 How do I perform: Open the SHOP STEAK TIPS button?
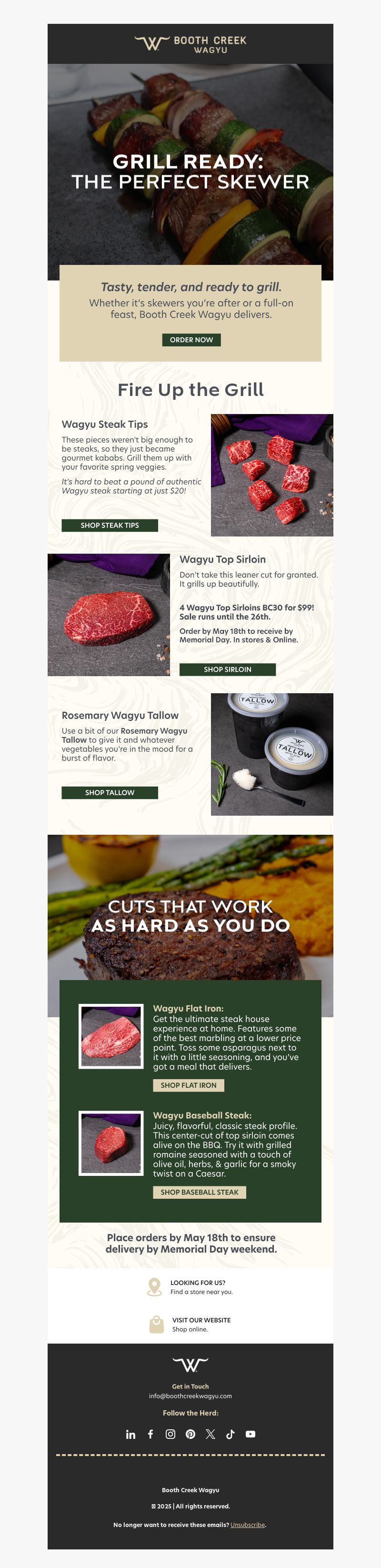coord(110,526)
